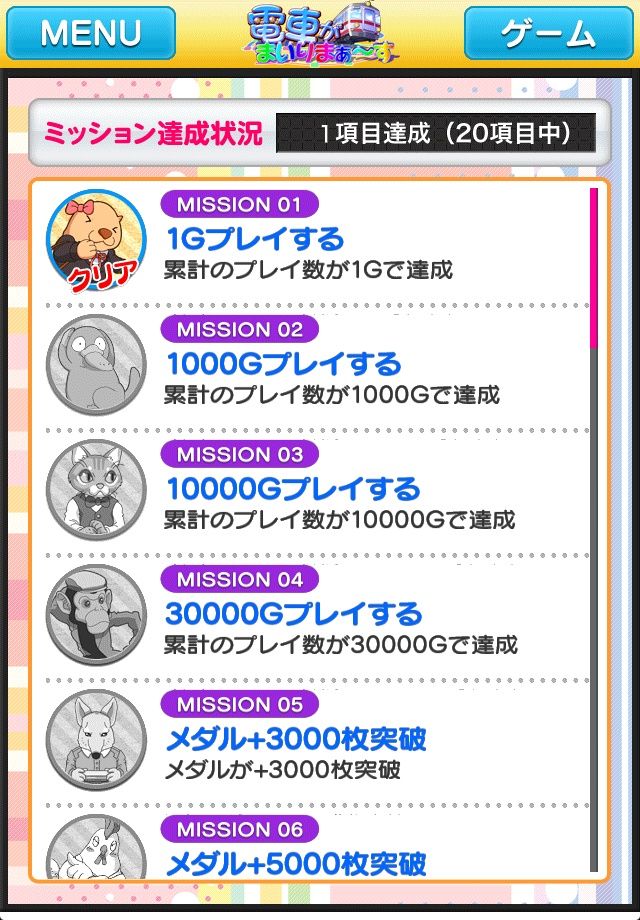The height and width of the screenshot is (920, 640).
Task: Open MISSION 06 メダル+5000枚突破
Action: pyautogui.click(x=315, y=848)
